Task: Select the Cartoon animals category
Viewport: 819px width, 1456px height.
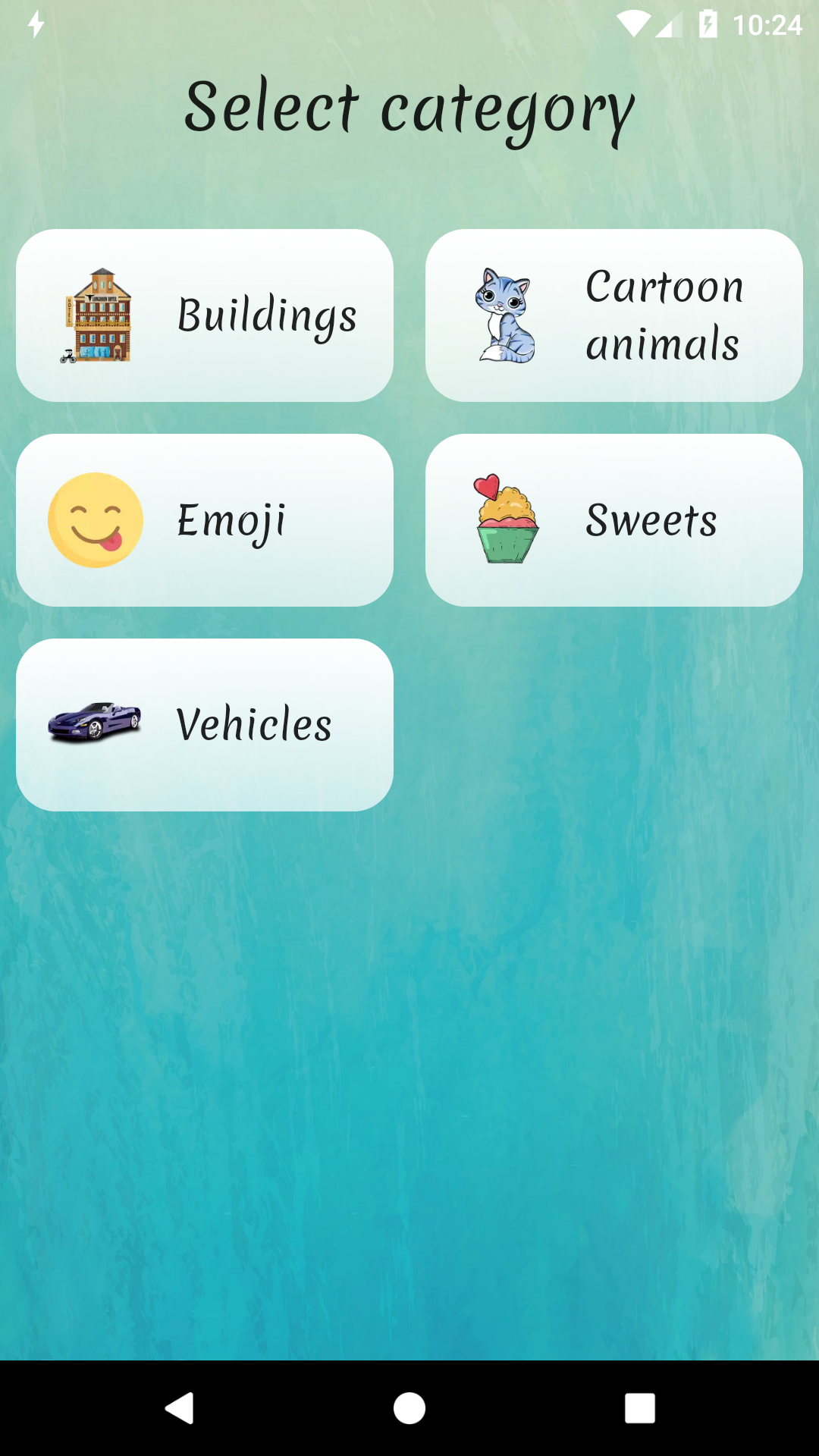Action: [614, 315]
